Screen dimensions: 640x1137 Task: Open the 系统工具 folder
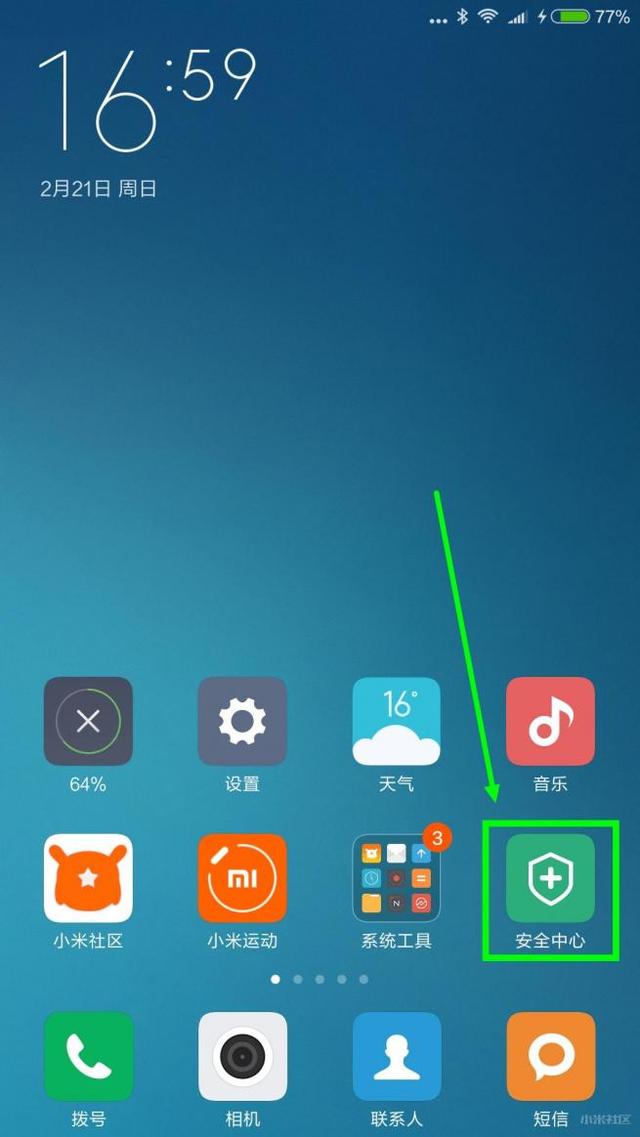coord(396,878)
